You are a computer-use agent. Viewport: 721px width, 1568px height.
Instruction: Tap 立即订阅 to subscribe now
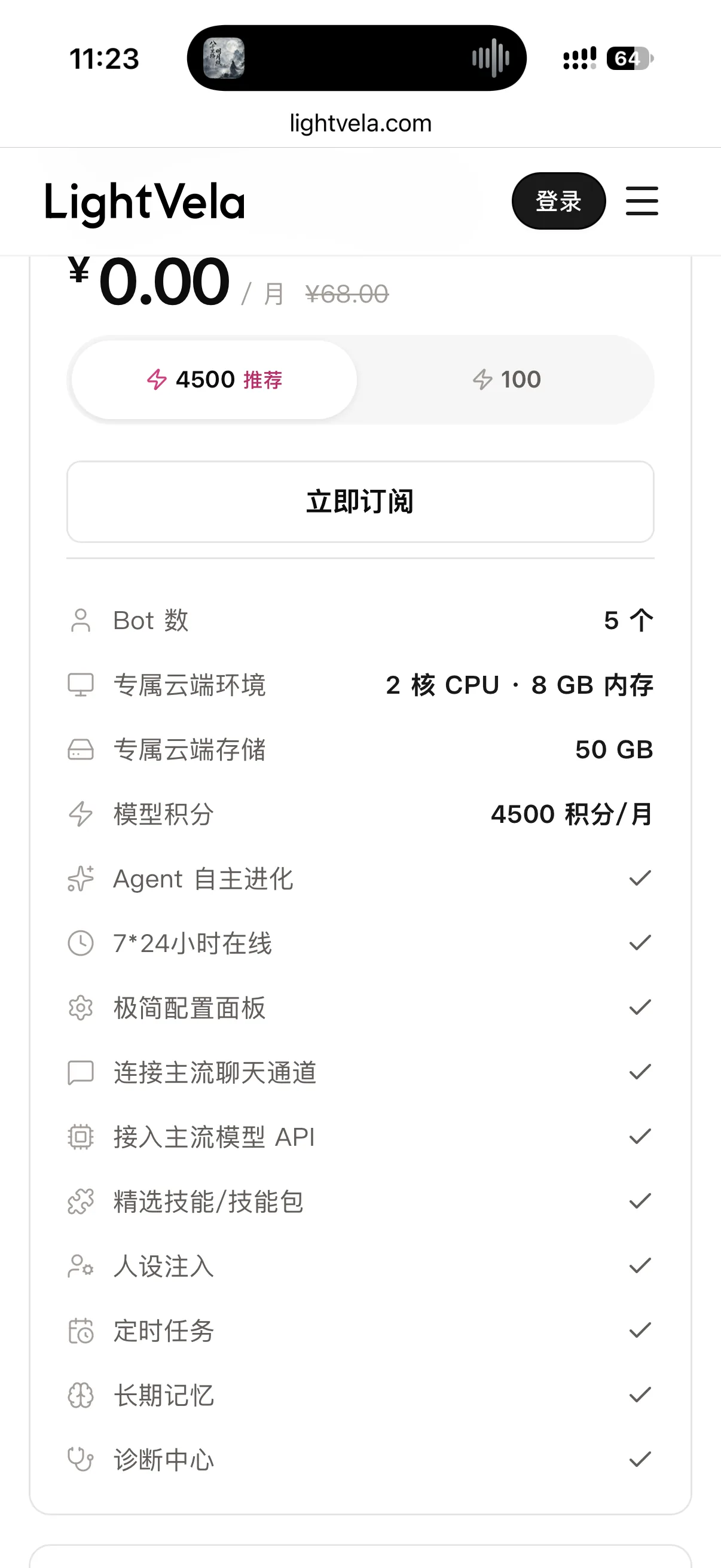[x=360, y=502]
